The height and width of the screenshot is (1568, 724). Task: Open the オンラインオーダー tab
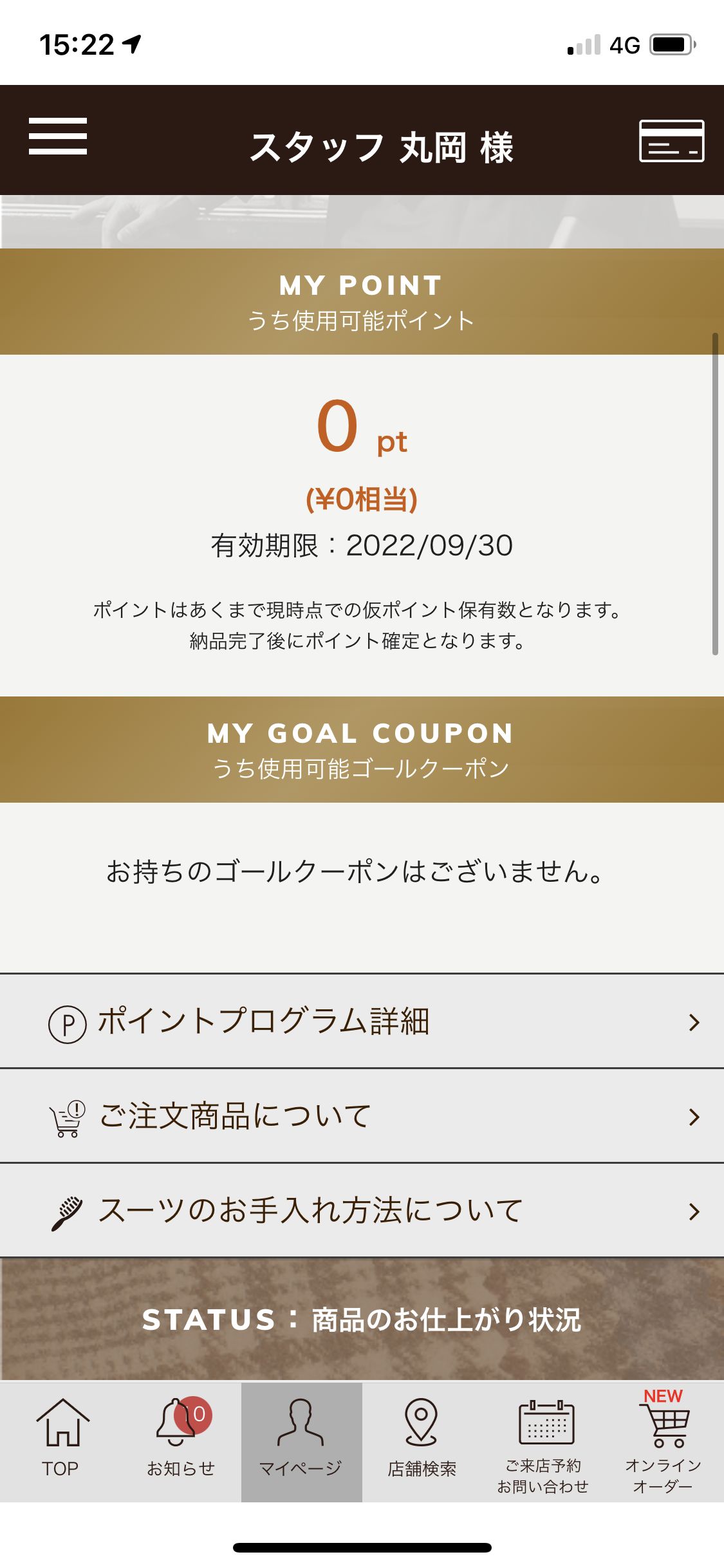click(663, 1441)
